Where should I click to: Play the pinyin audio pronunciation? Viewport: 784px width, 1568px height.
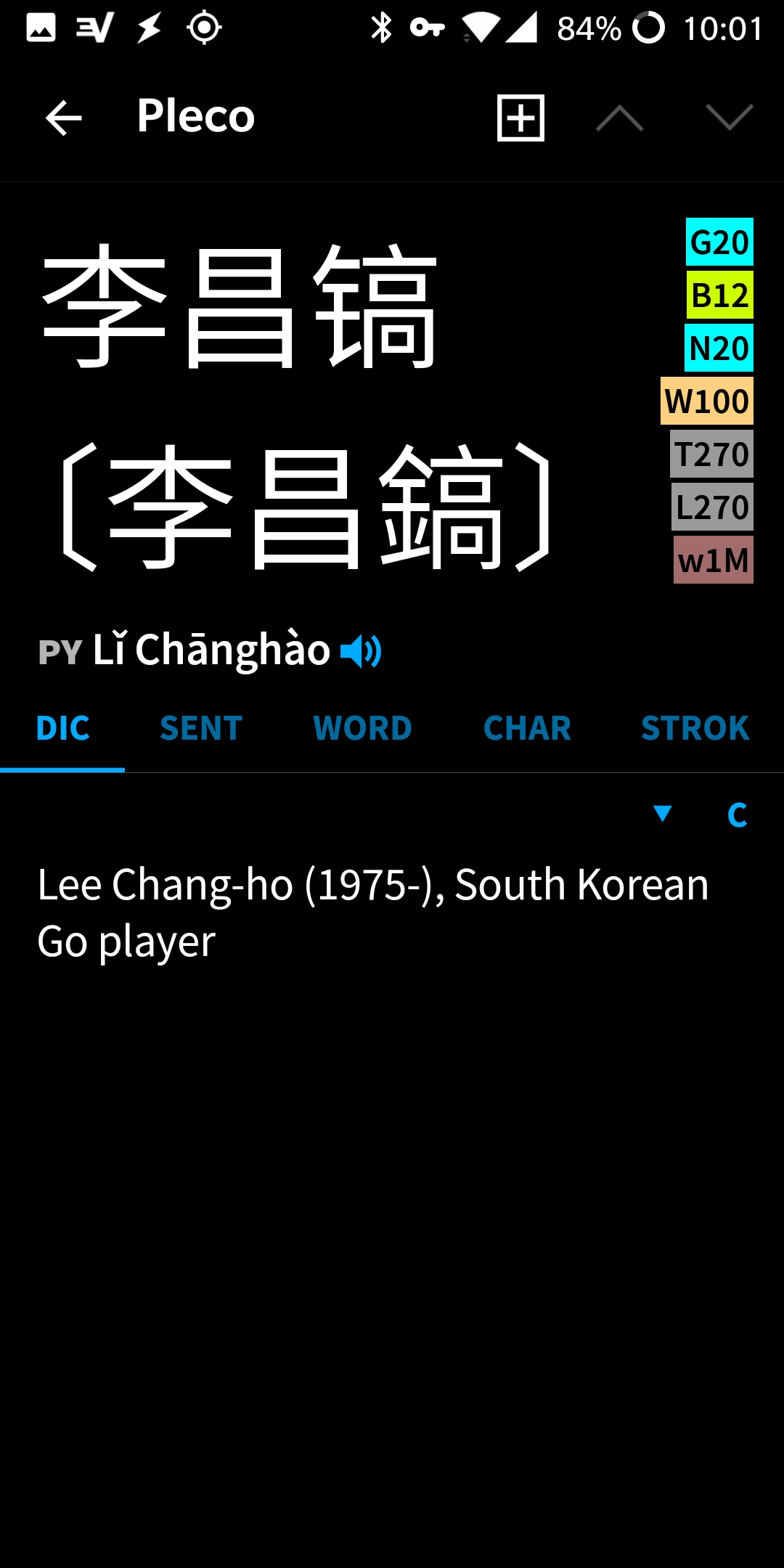(x=361, y=651)
